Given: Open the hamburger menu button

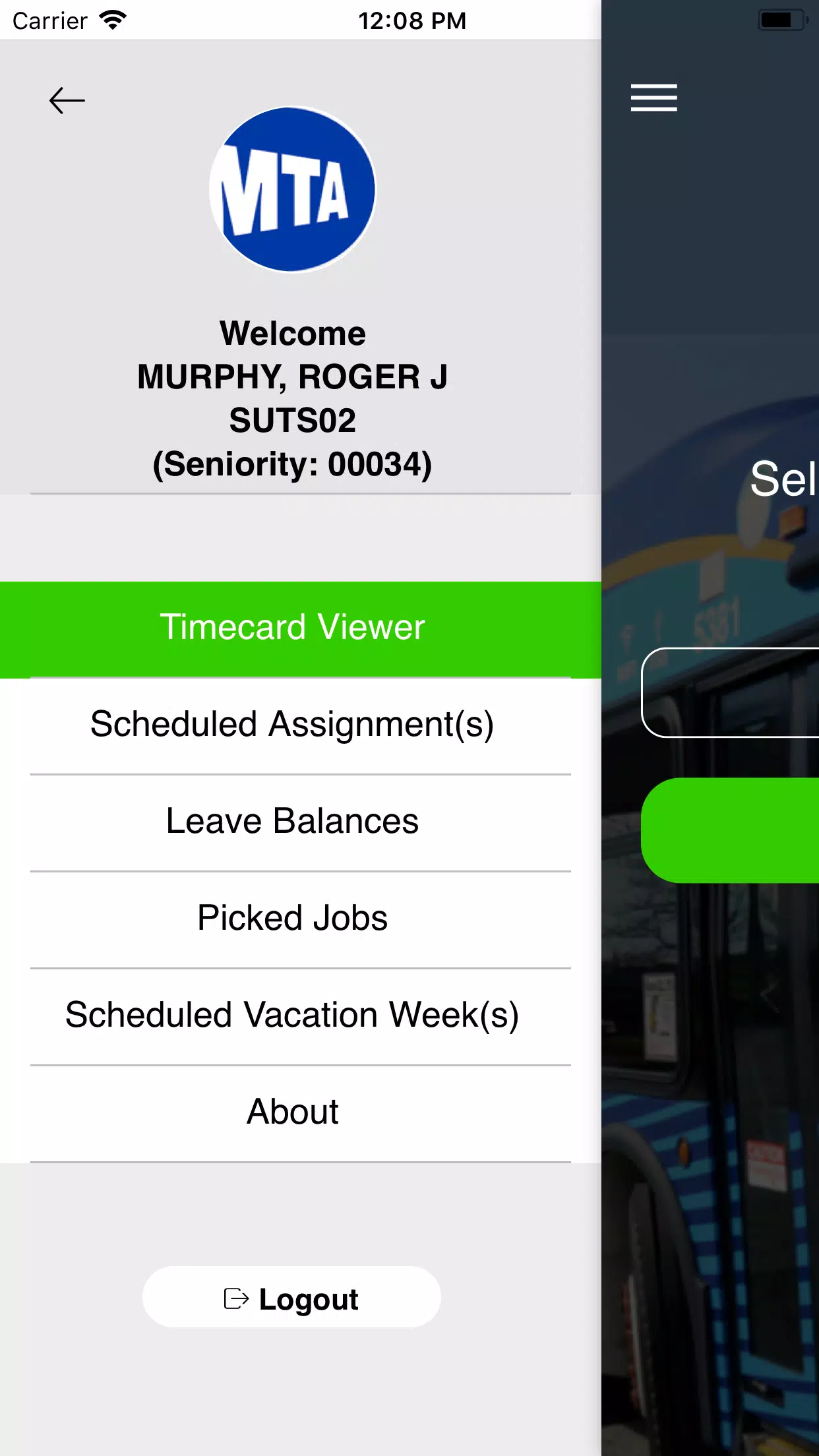Looking at the screenshot, I should tap(653, 98).
